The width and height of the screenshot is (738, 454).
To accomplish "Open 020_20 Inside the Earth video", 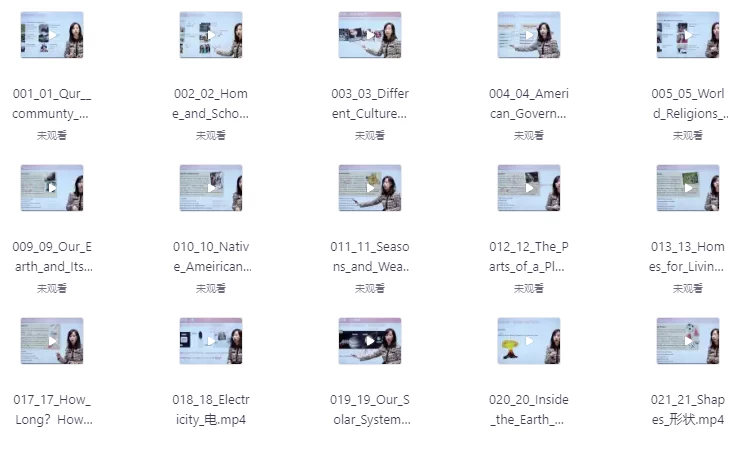I will 529,341.
